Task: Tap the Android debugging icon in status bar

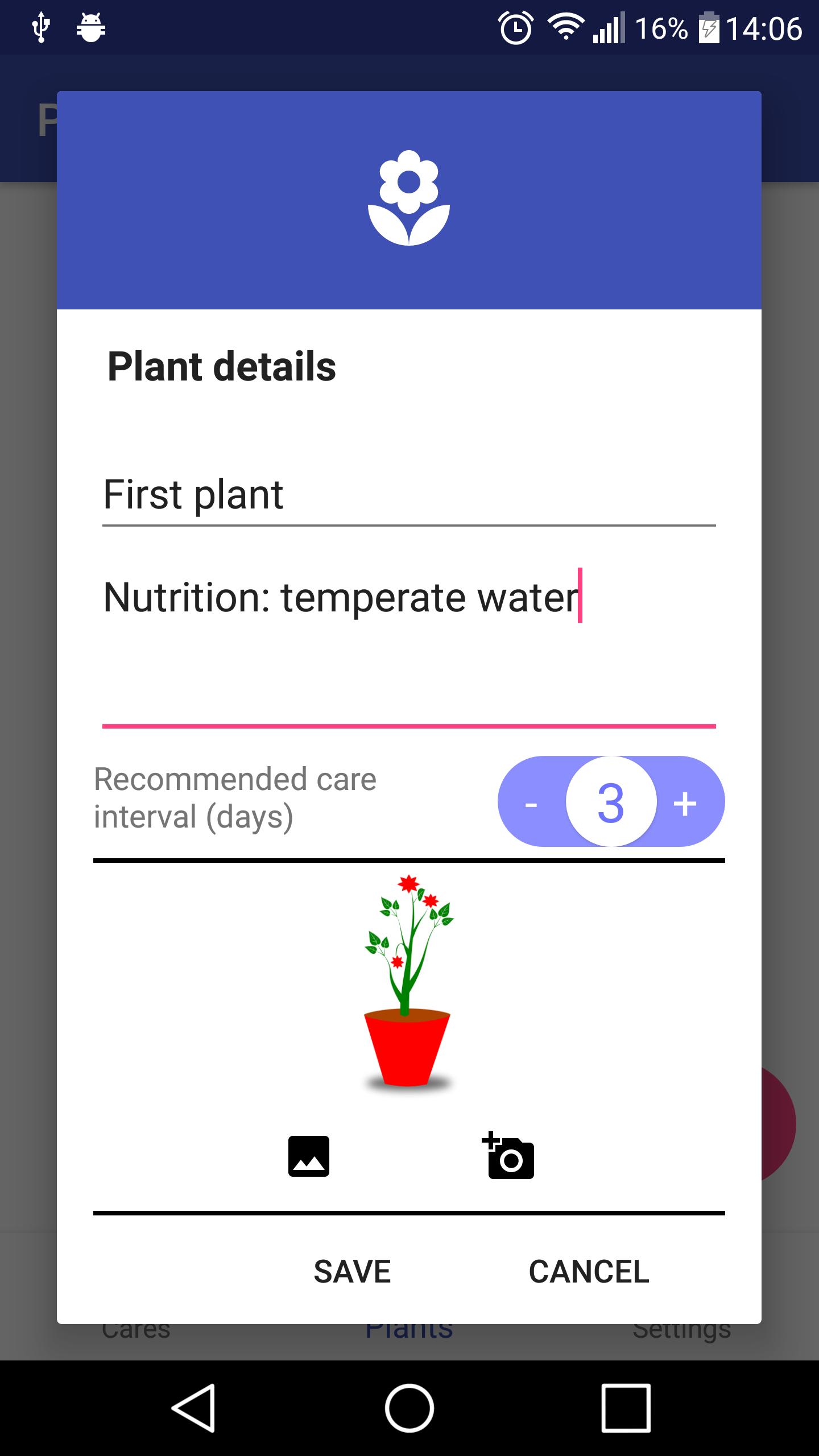Action: click(x=91, y=27)
